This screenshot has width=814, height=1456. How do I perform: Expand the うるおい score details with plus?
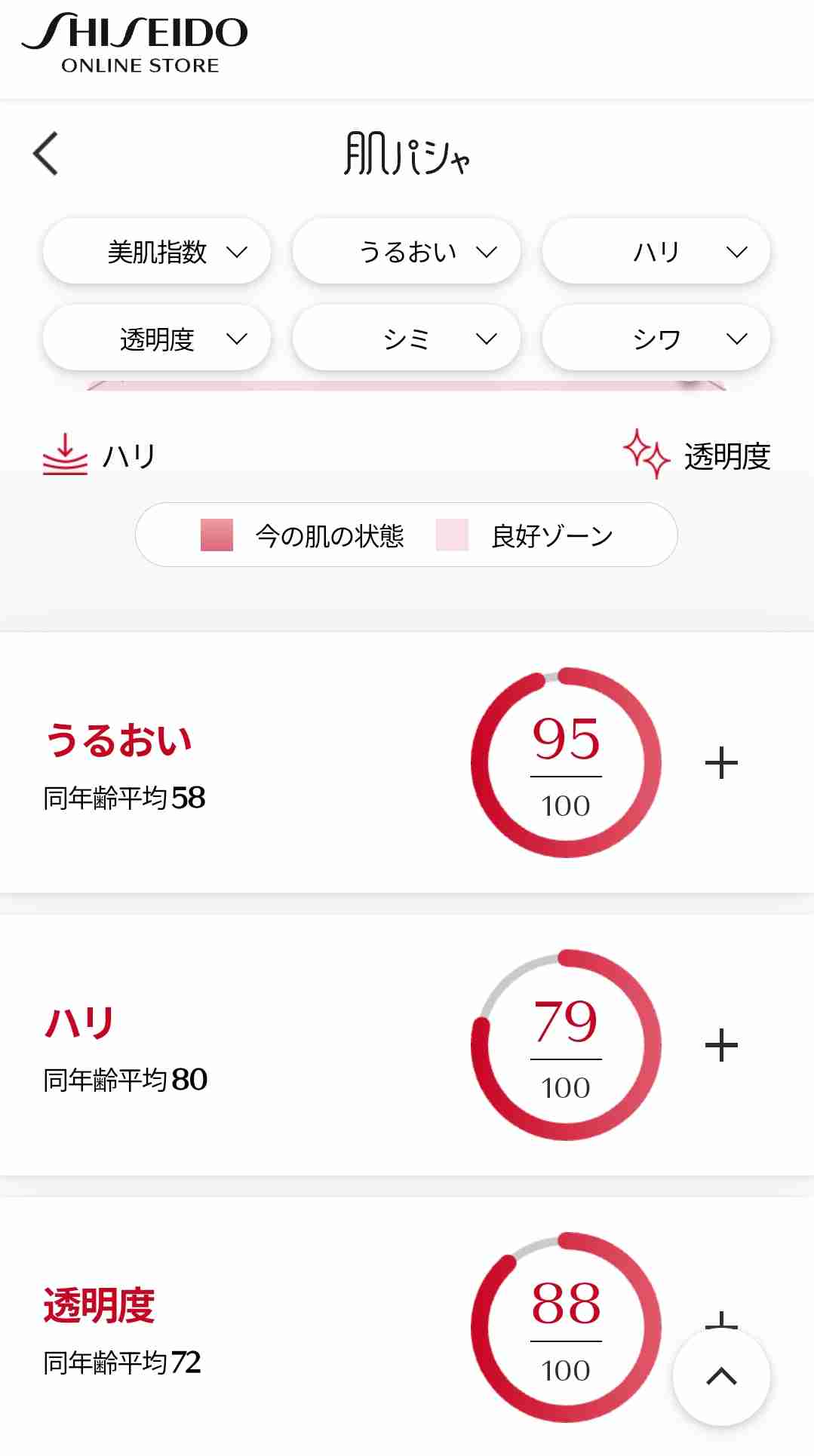[721, 762]
